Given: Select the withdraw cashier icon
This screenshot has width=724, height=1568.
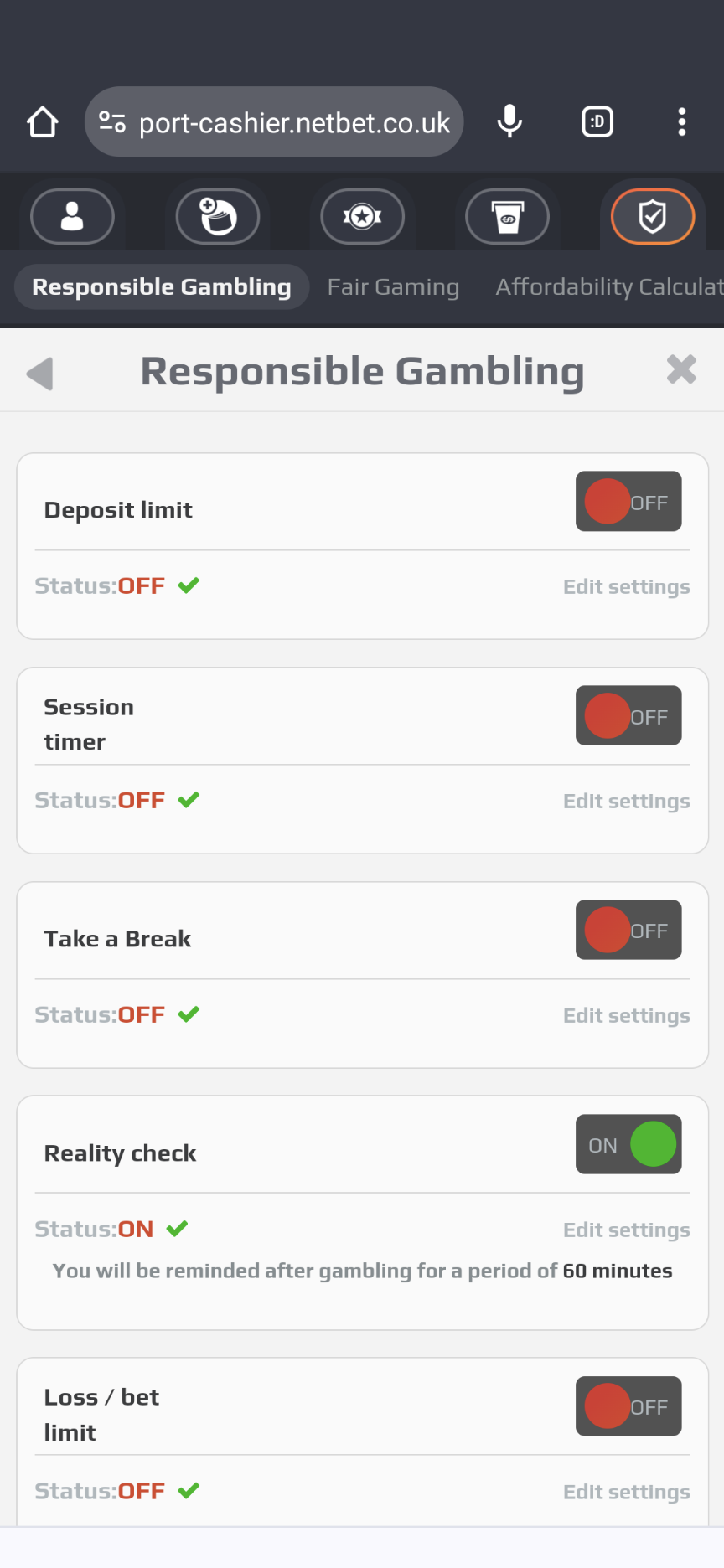Looking at the screenshot, I should tap(507, 216).
